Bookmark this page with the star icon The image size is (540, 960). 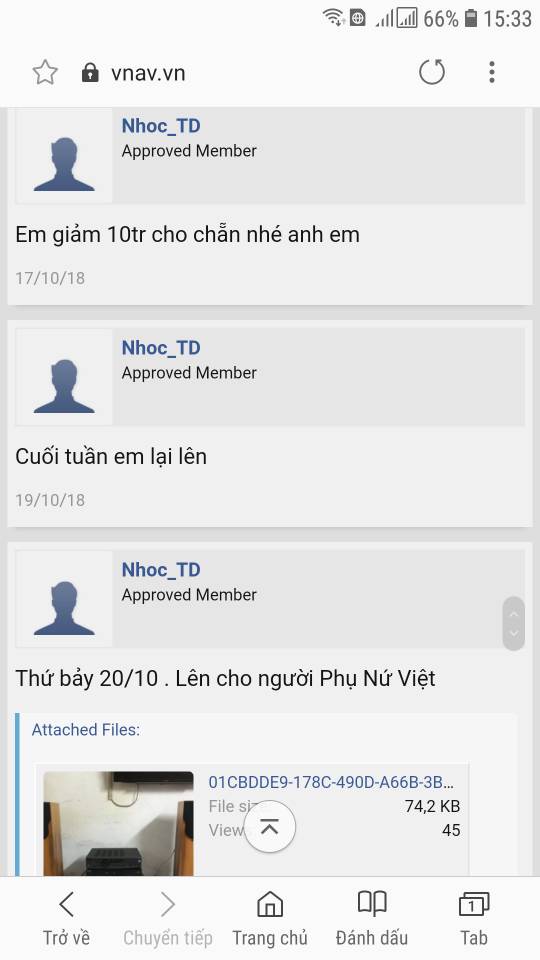(45, 73)
